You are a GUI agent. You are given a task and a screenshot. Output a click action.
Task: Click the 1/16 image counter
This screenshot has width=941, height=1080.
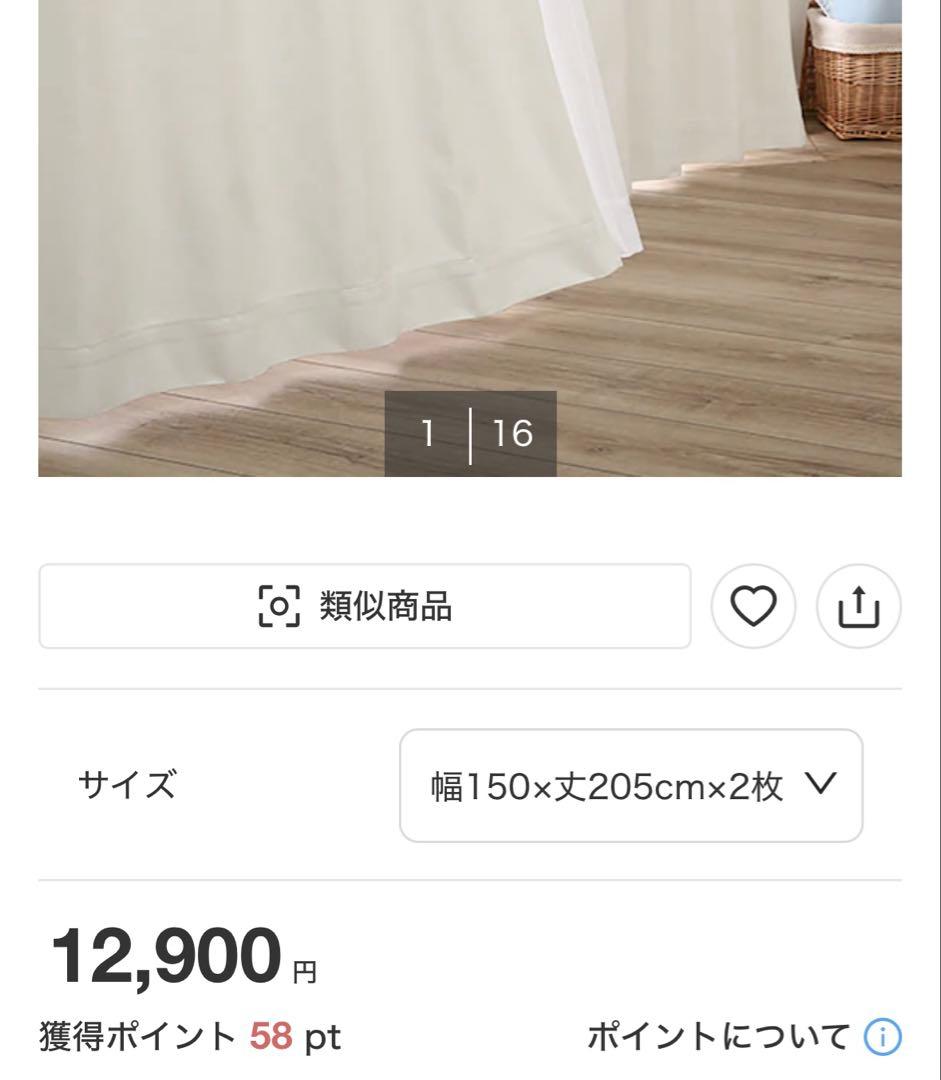[470, 431]
